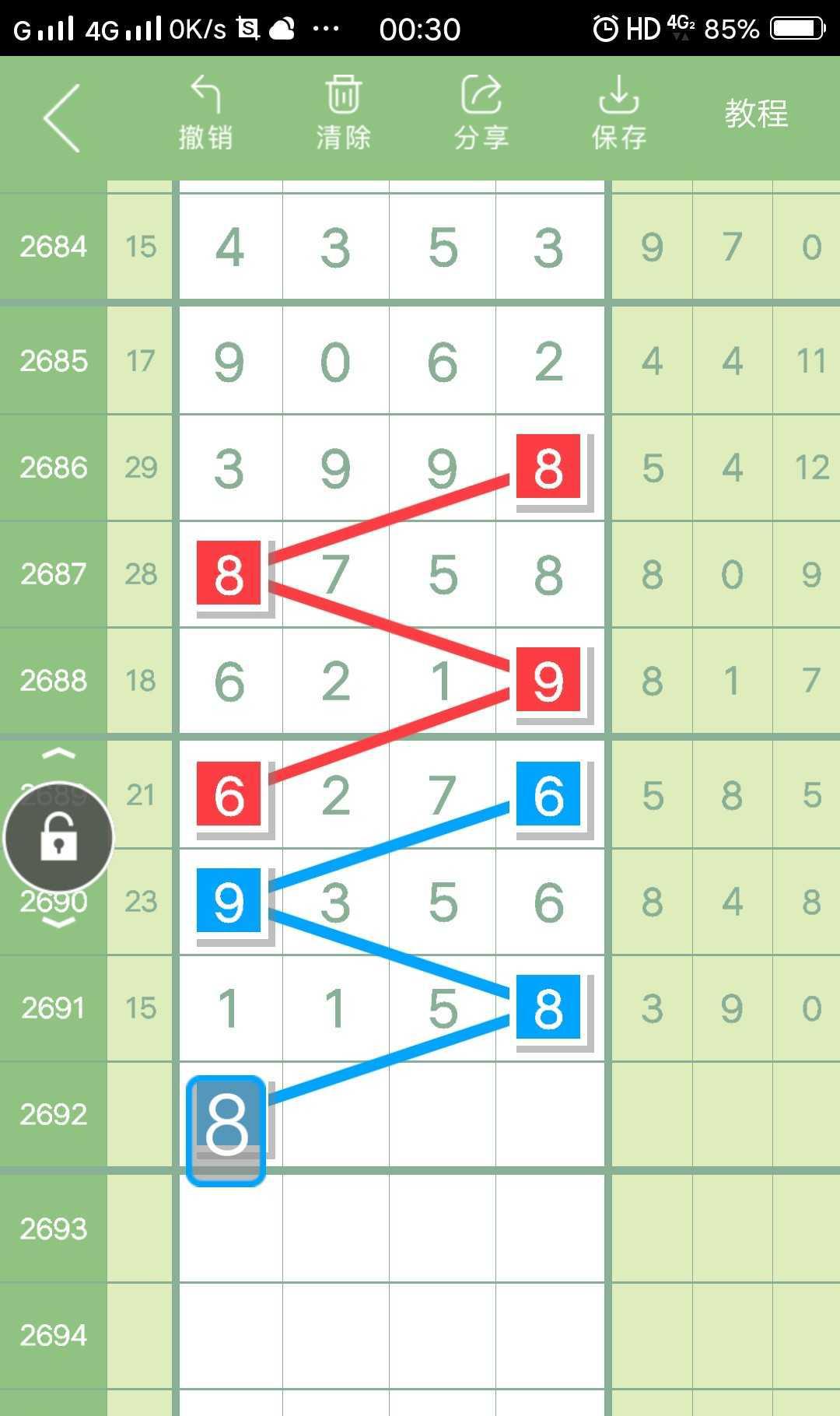Screen dimensions: 840x1416
Task: Go back using the left arrow
Action: [x=62, y=118]
